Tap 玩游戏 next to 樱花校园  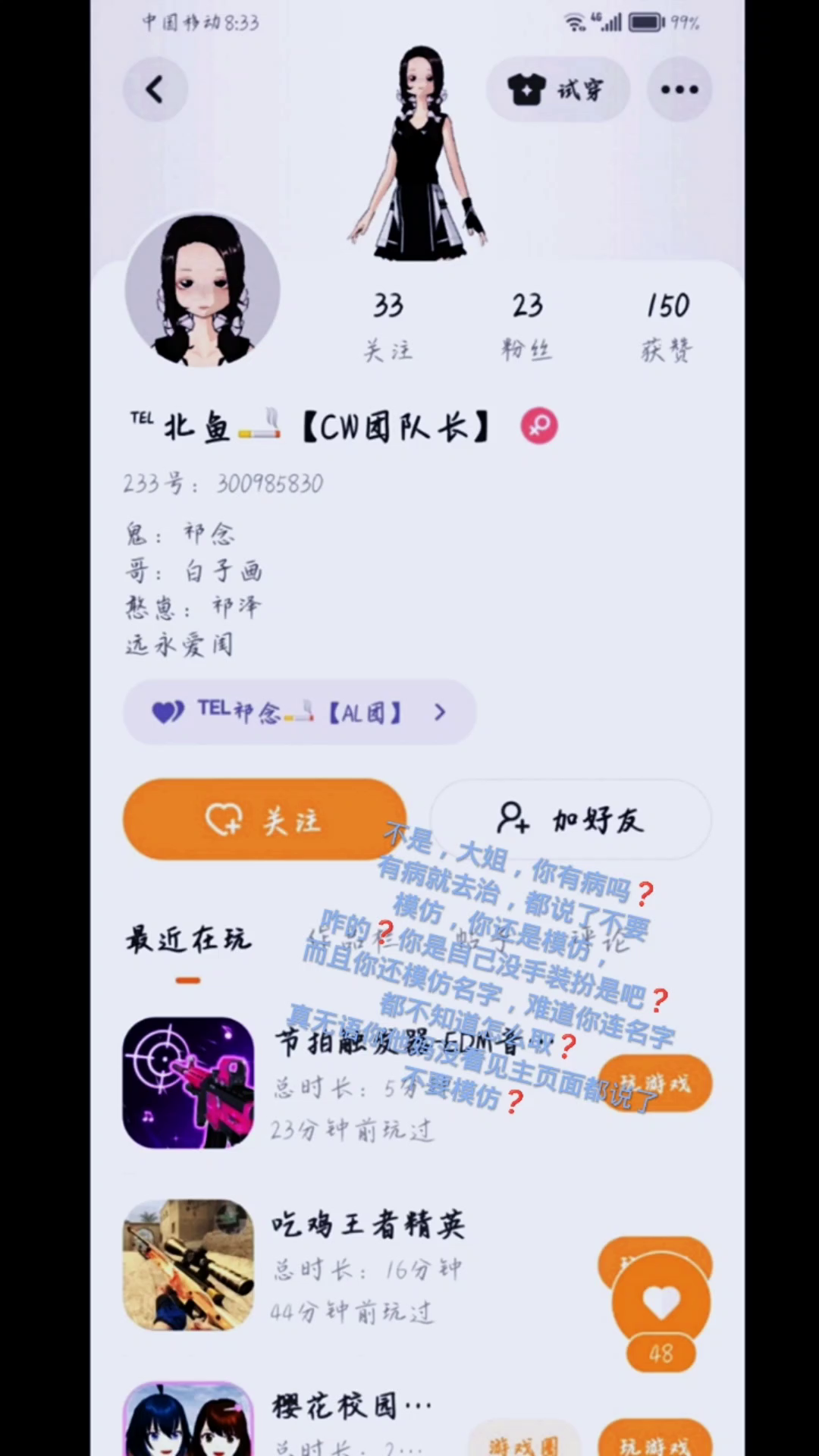654,1443
